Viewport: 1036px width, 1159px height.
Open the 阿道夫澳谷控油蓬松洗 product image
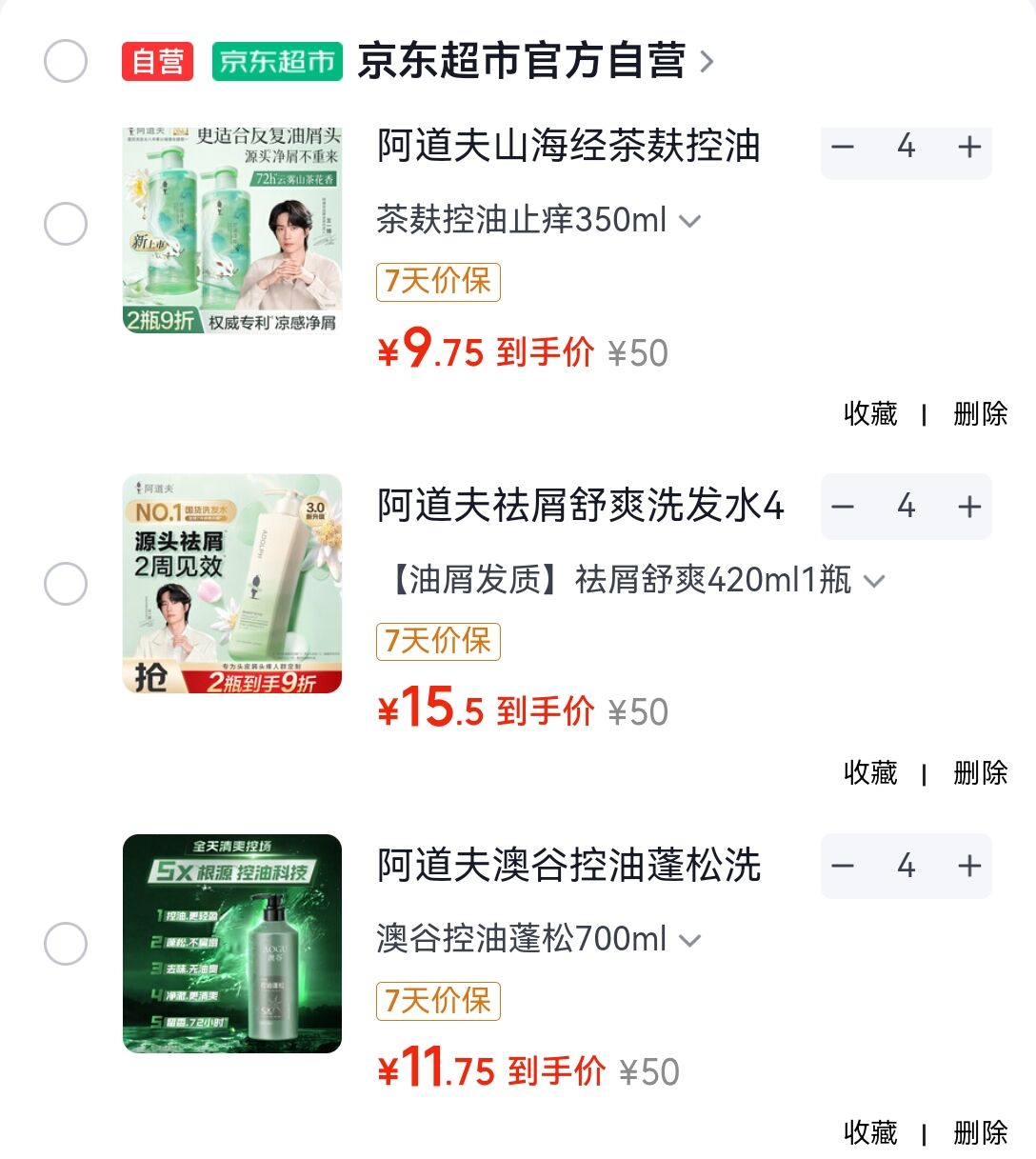[232, 944]
